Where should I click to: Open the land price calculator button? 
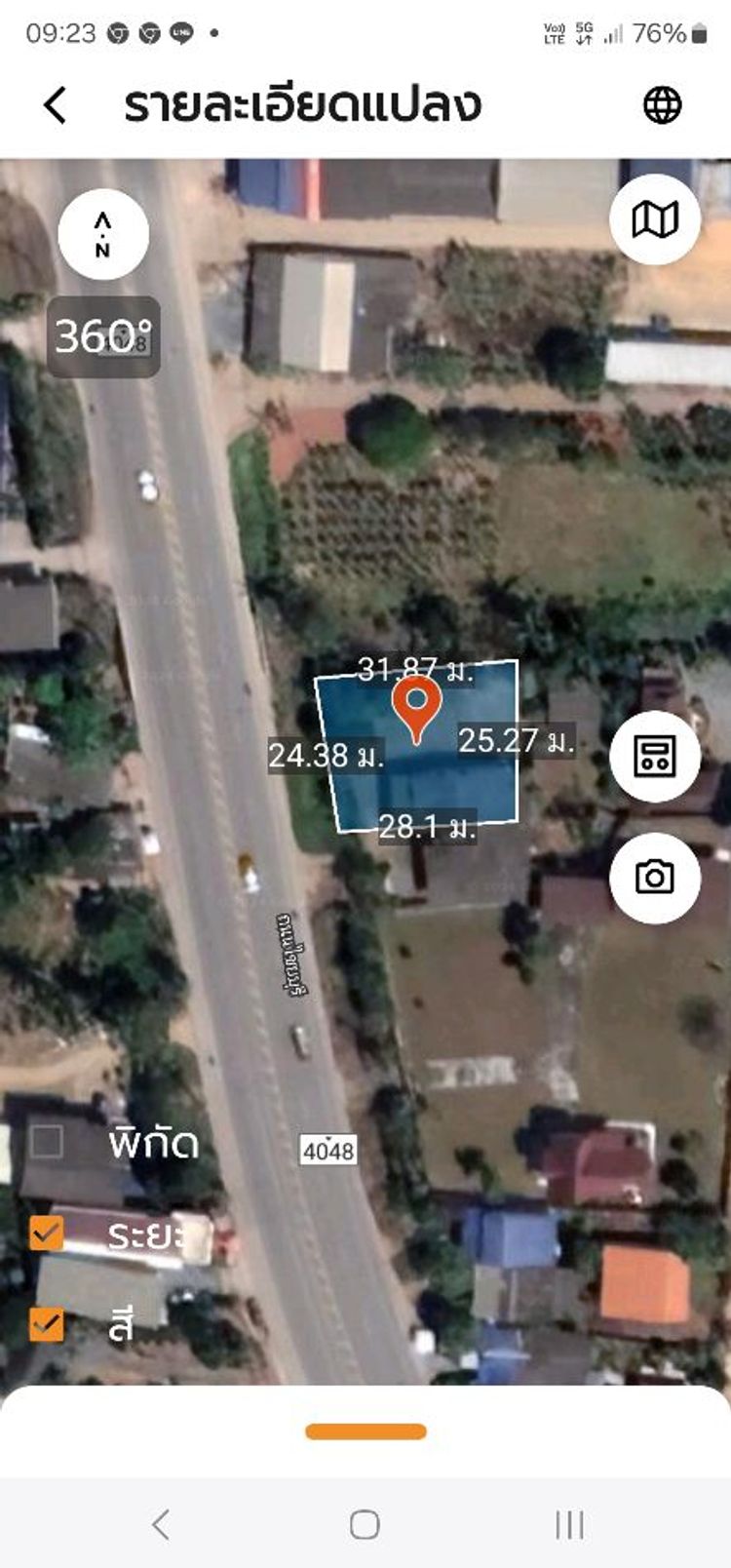tap(655, 756)
